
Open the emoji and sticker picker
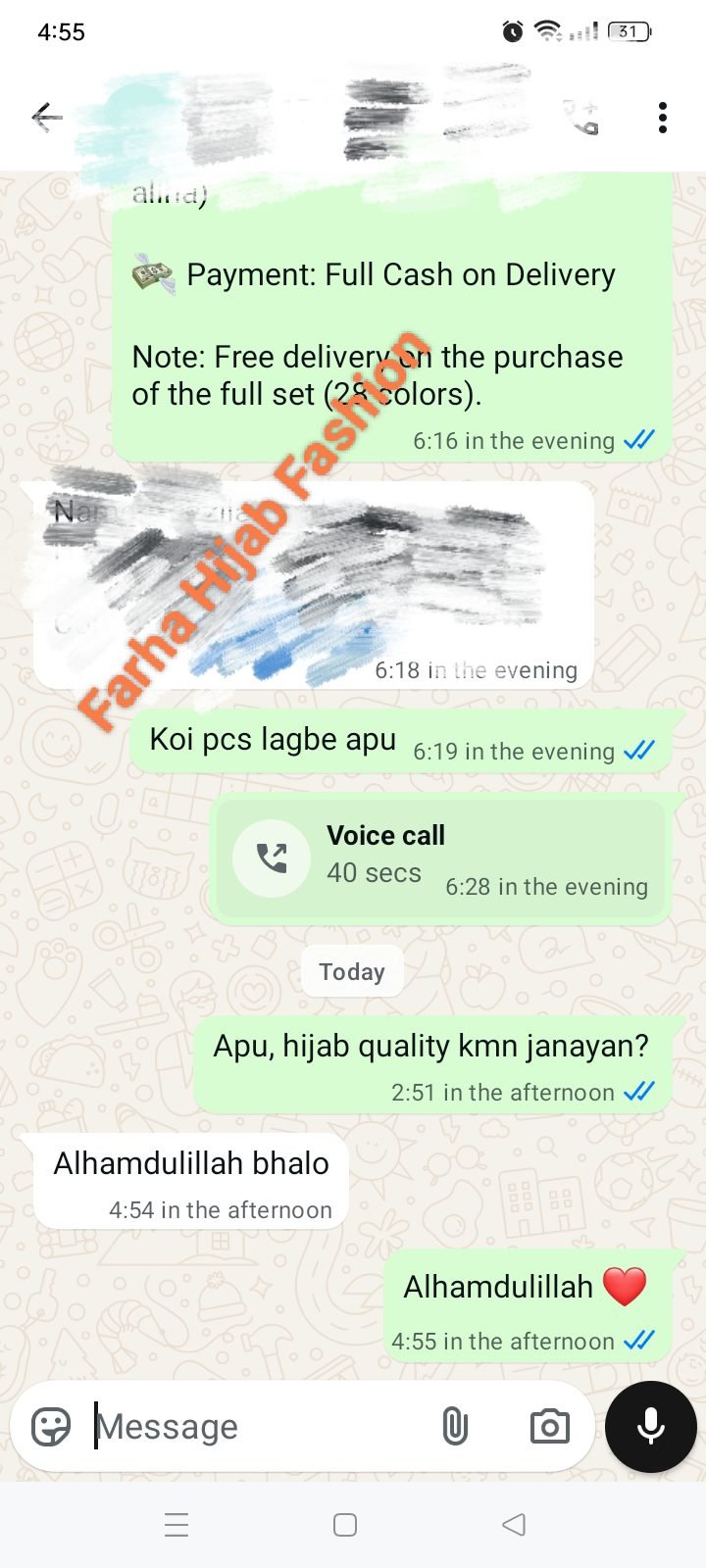click(x=51, y=1427)
